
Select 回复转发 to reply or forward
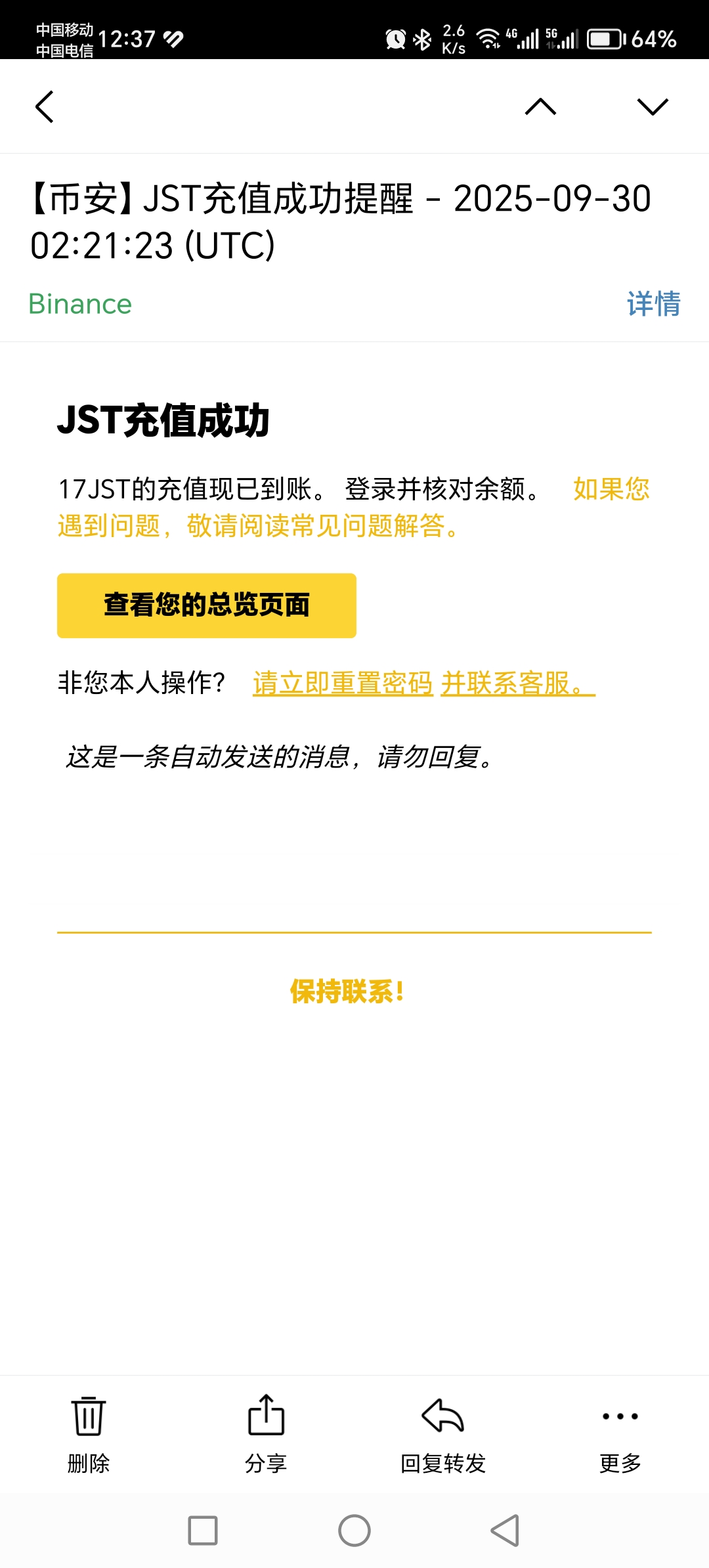pos(443,1435)
